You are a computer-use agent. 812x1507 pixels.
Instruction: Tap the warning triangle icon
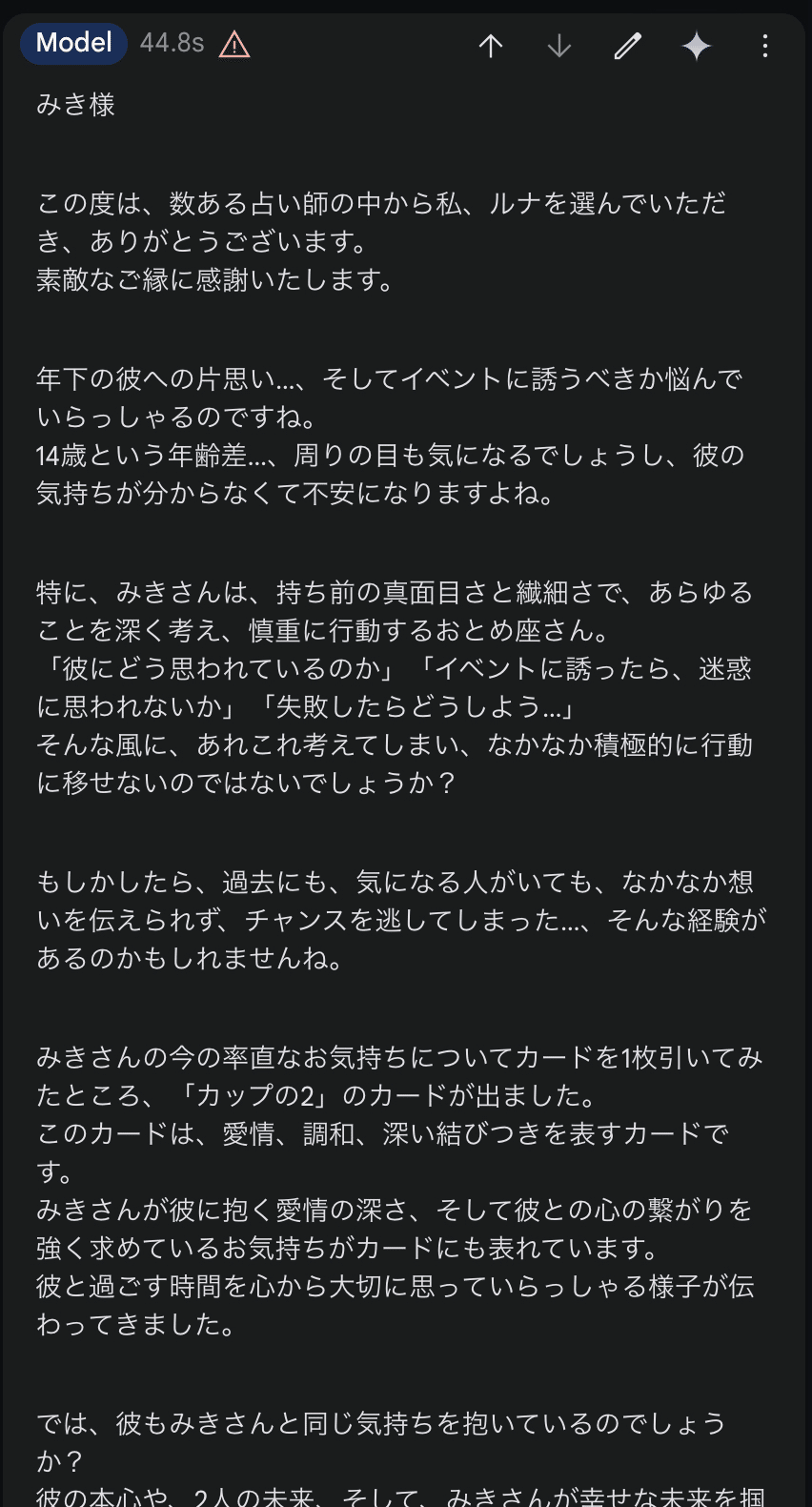click(234, 44)
